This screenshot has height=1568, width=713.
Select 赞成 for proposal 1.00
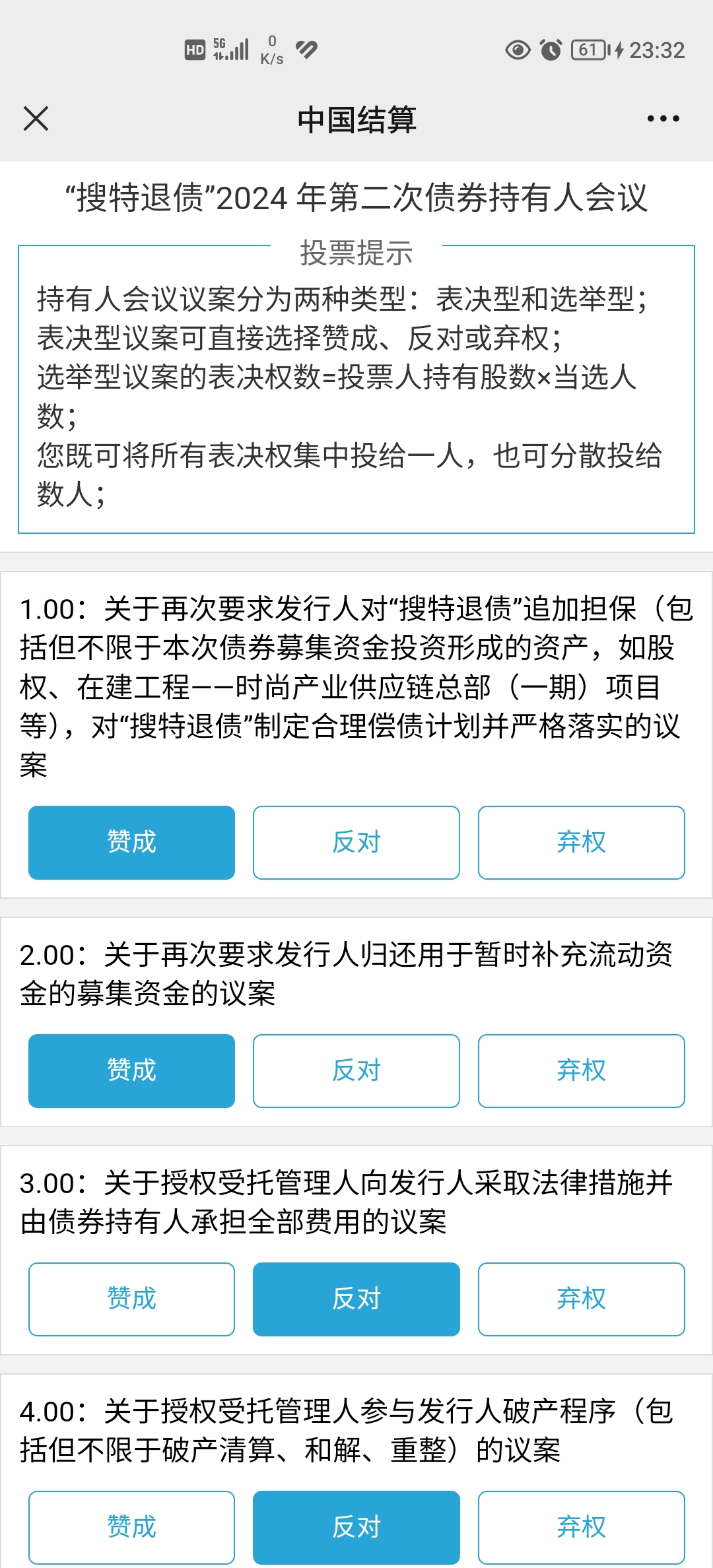[x=131, y=842]
